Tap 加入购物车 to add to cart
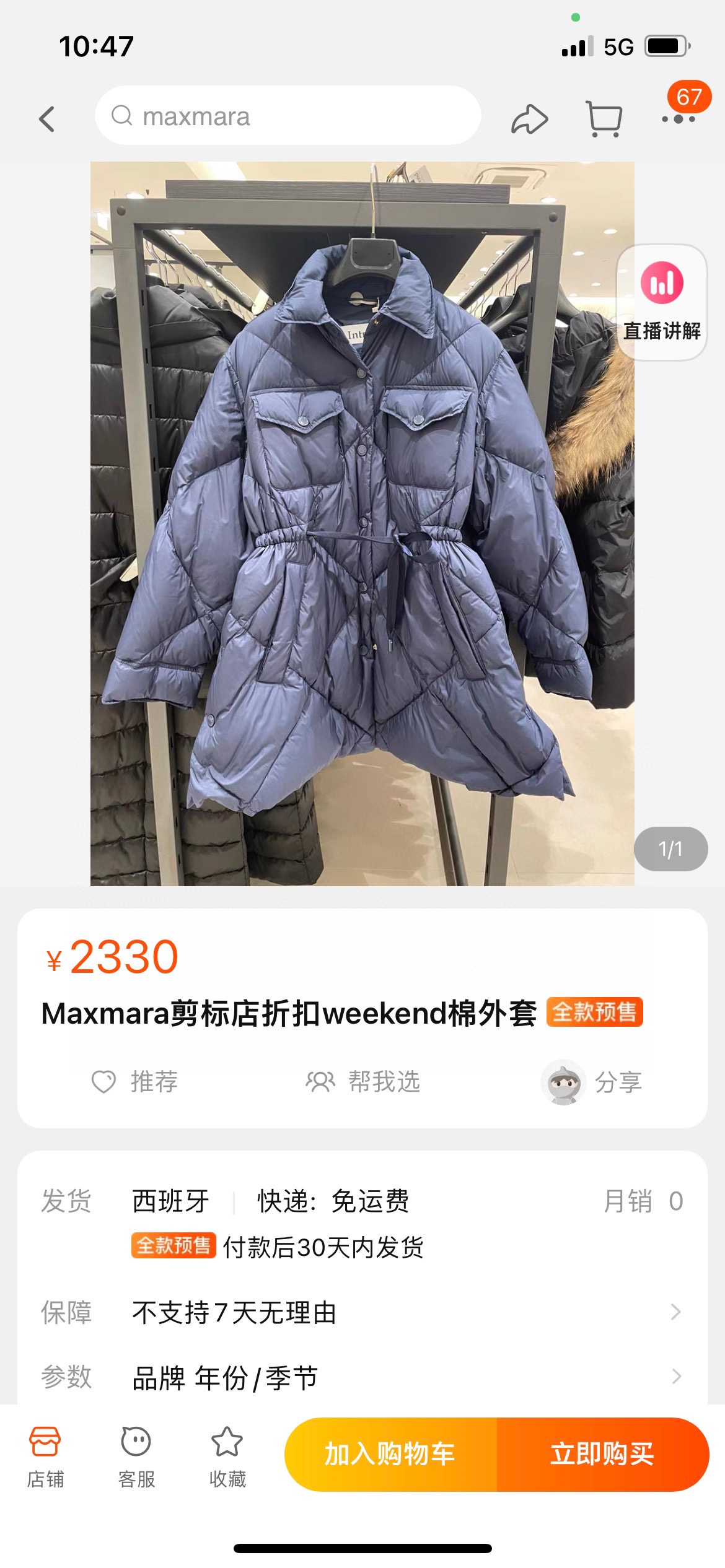725x1568 pixels. [390, 1454]
